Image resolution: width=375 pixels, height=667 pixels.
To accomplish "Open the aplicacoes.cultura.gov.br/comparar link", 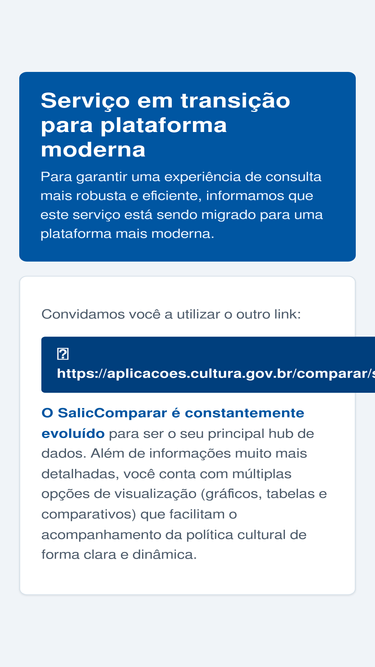I will (x=208, y=365).
